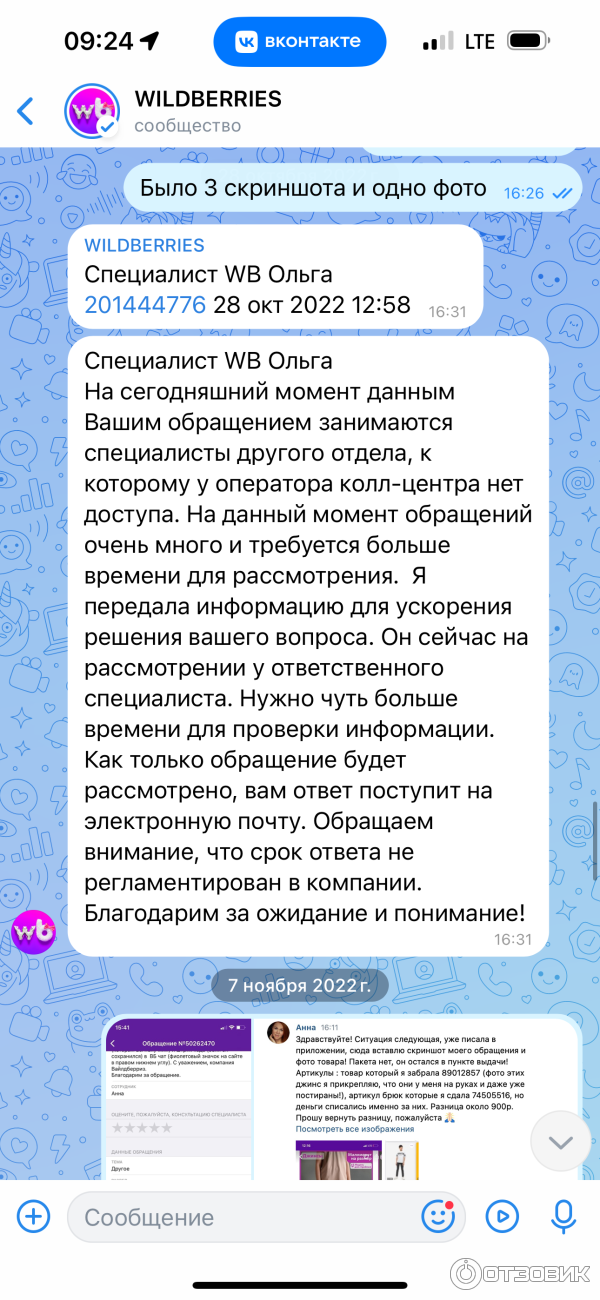This screenshot has width=600, height=1300.
Task: Open the attachment plus button
Action: [33, 1217]
